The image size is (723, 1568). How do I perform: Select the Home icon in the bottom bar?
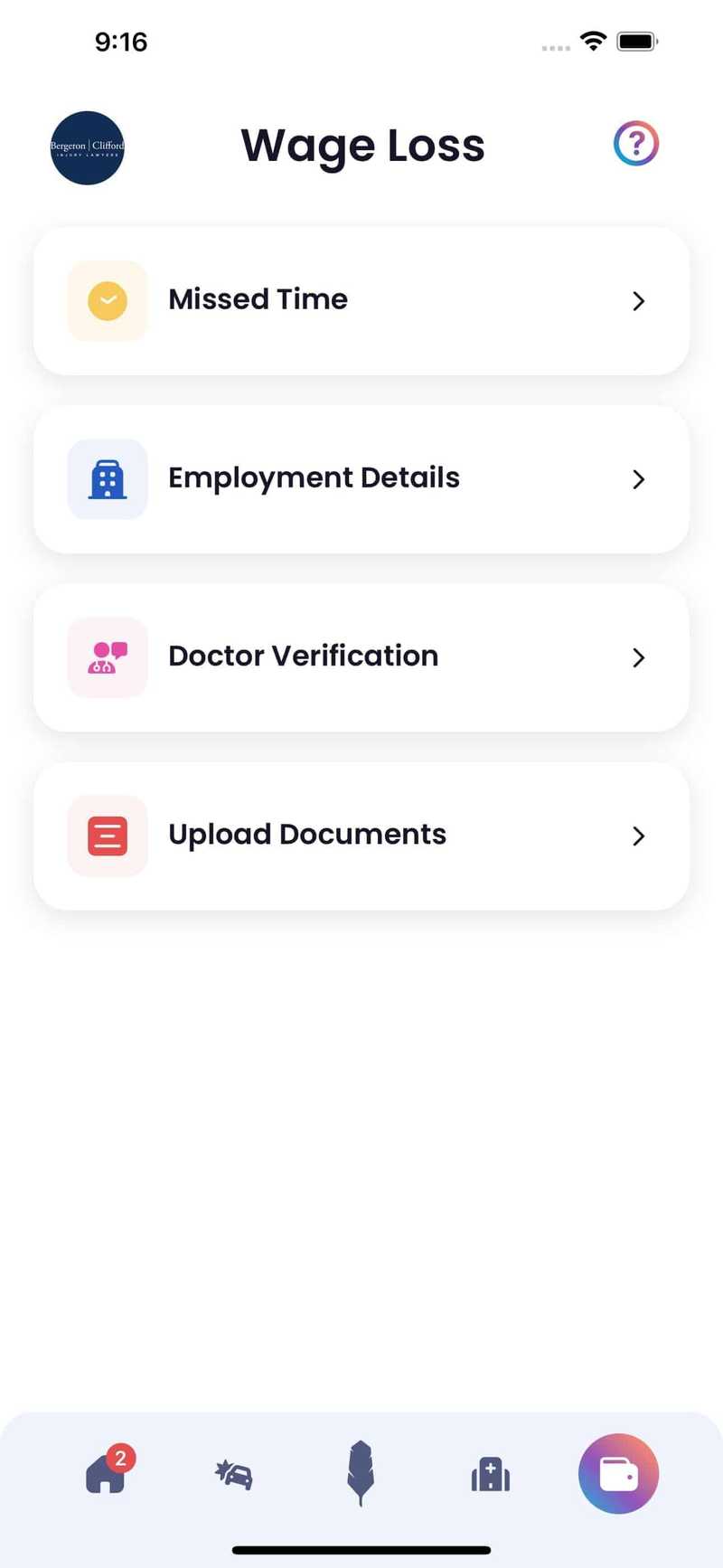point(107,1474)
